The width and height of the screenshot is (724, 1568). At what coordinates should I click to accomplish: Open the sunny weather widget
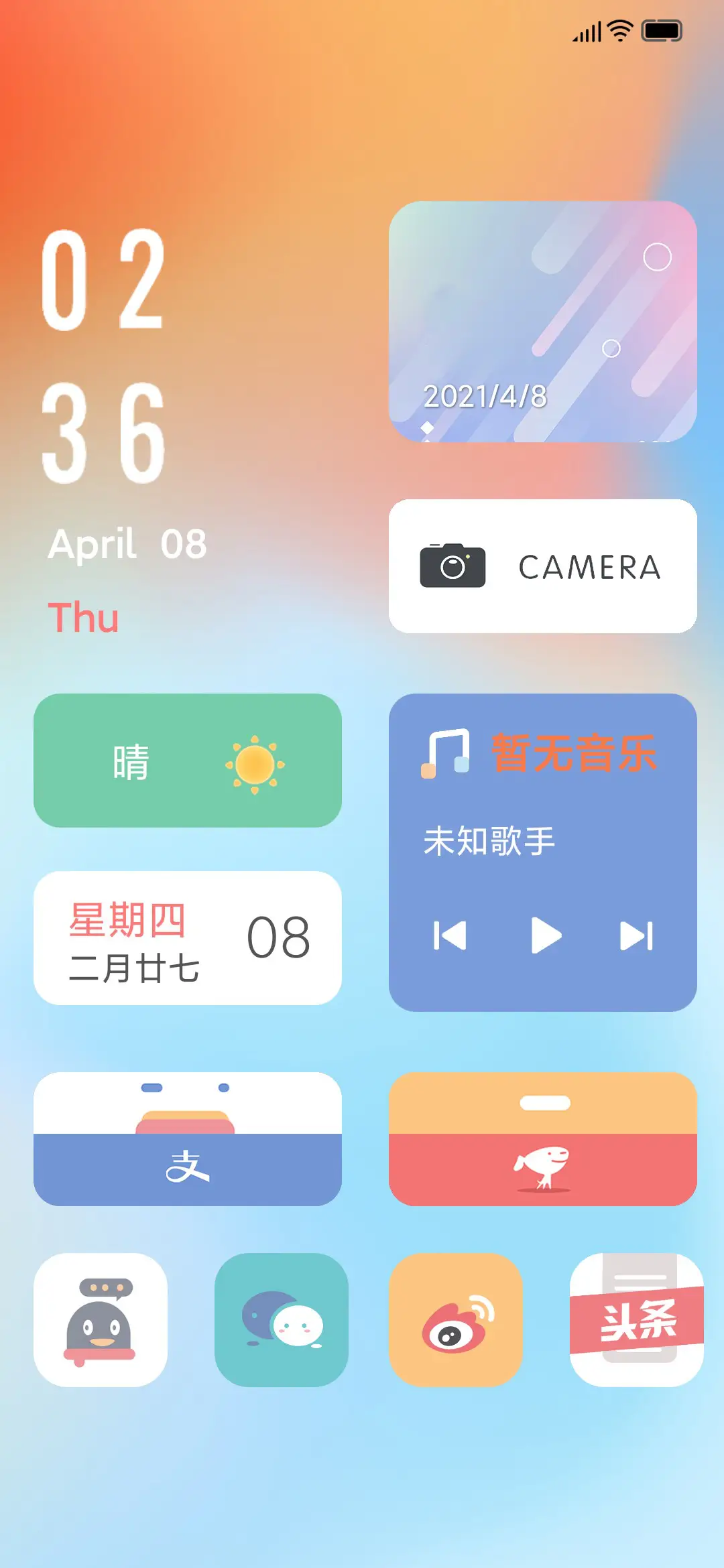point(188,761)
